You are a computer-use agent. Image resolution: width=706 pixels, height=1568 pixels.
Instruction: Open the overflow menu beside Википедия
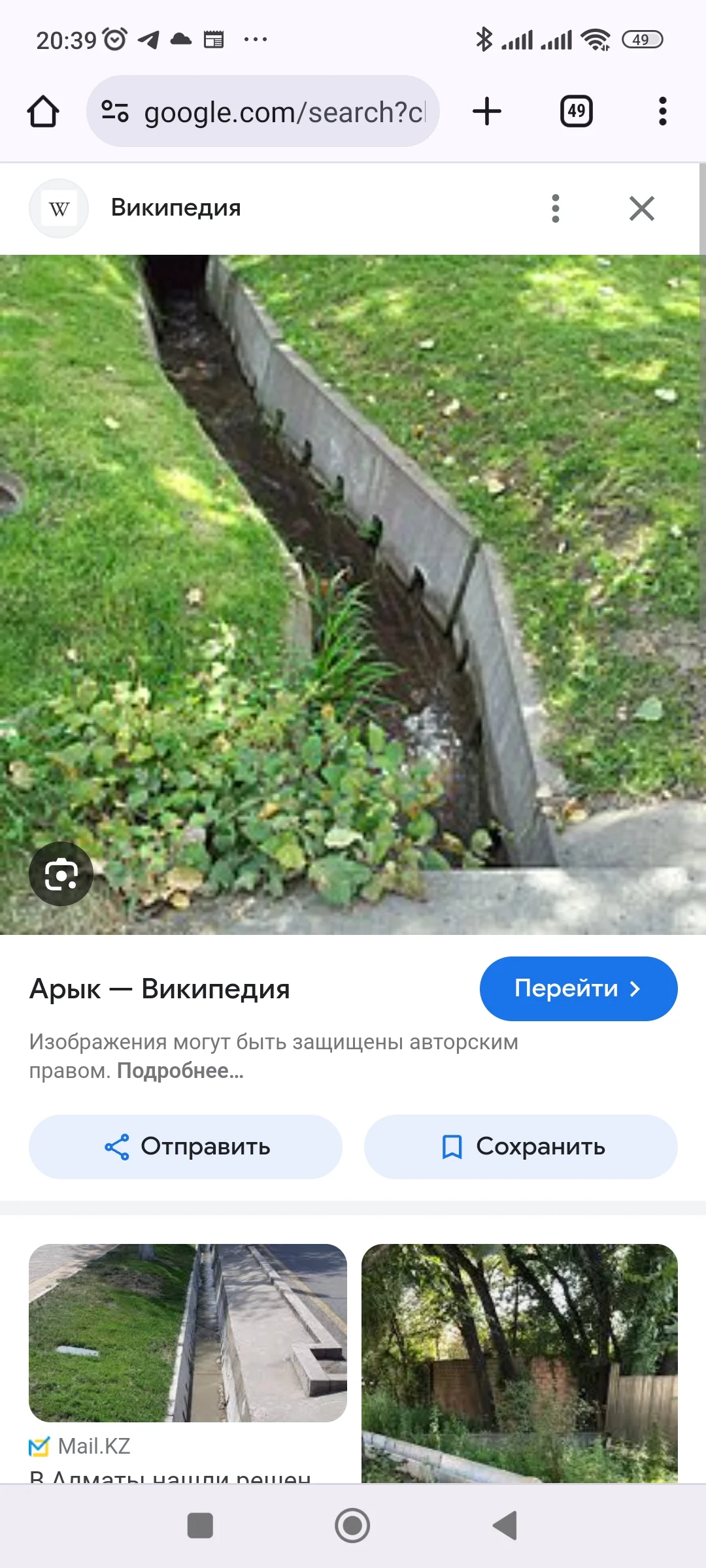[555, 208]
